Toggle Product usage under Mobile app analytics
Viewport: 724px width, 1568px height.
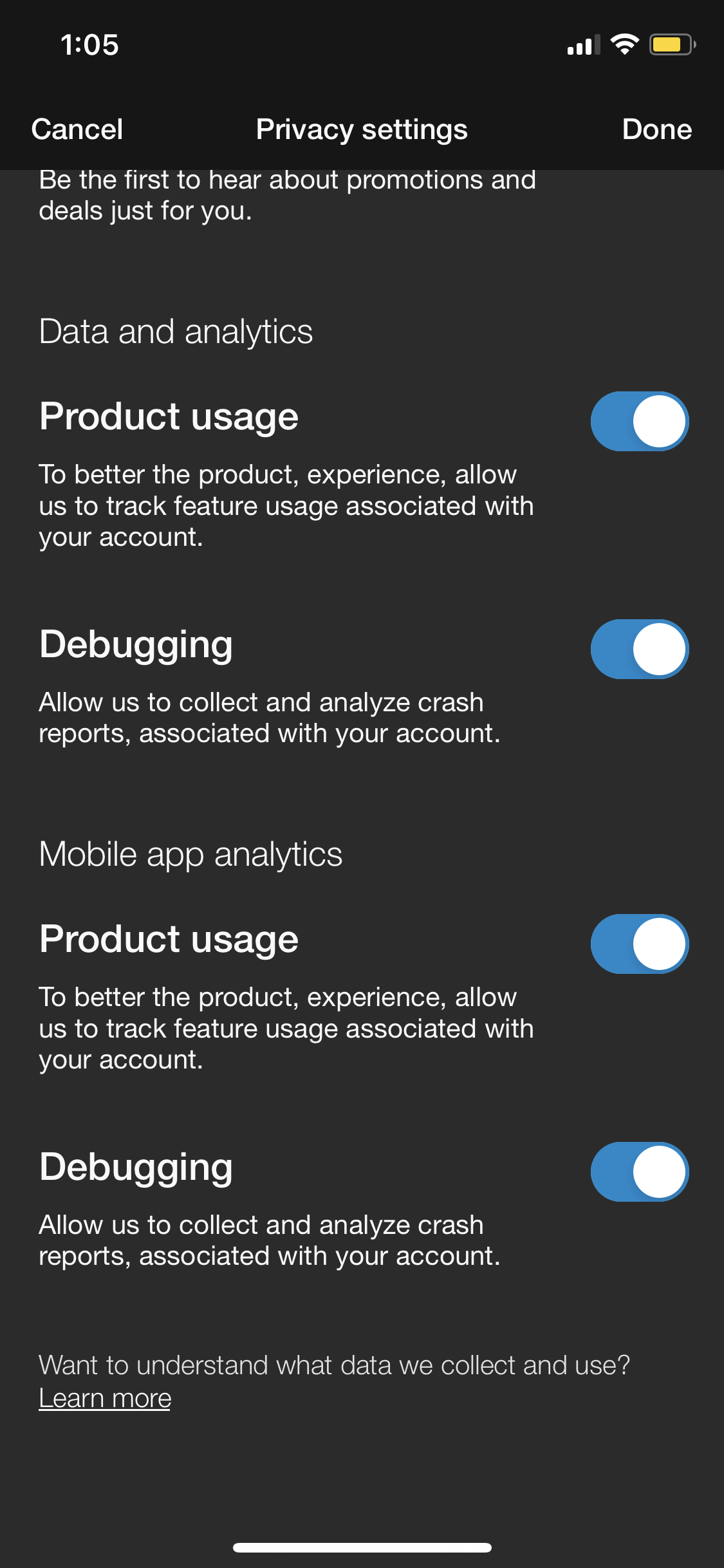[640, 944]
